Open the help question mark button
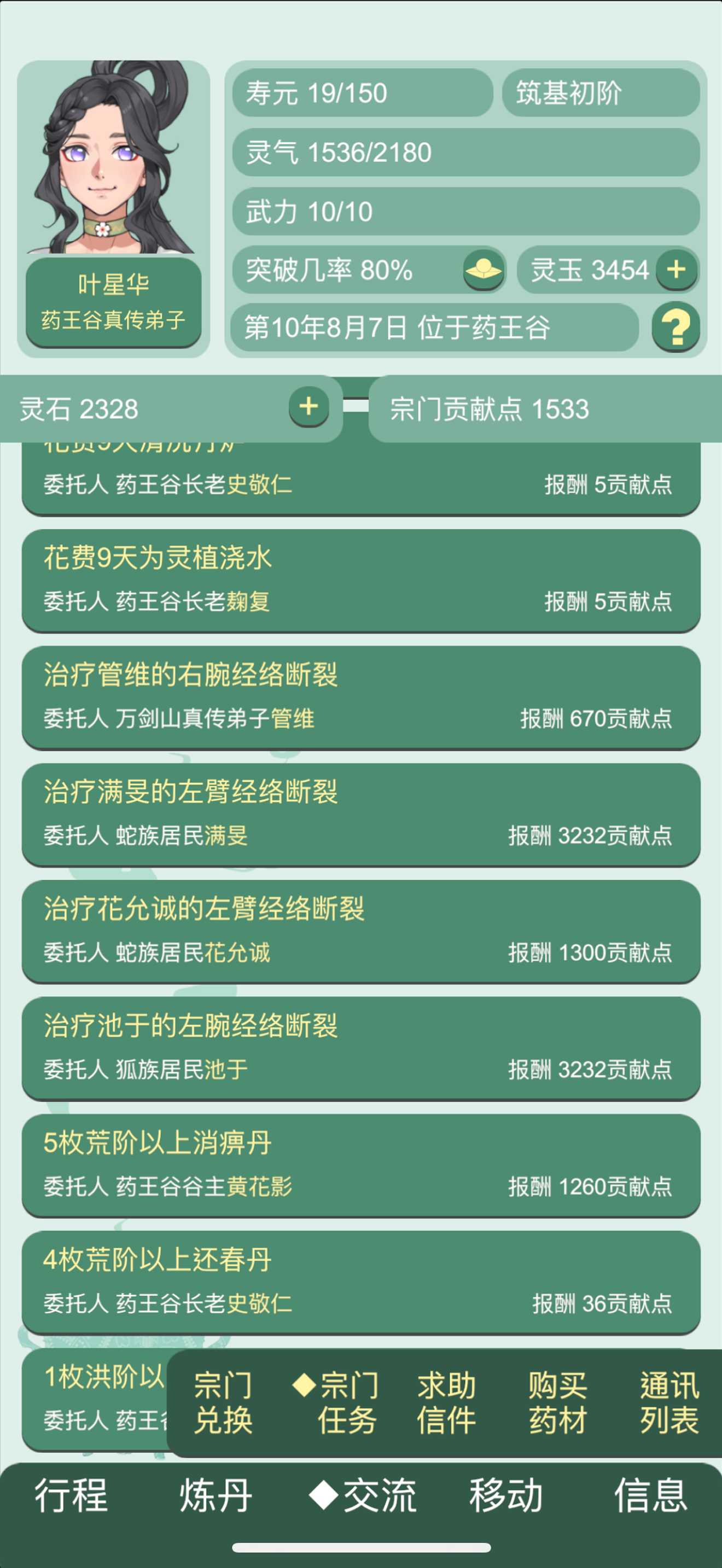The image size is (722, 1568). pyautogui.click(x=675, y=327)
